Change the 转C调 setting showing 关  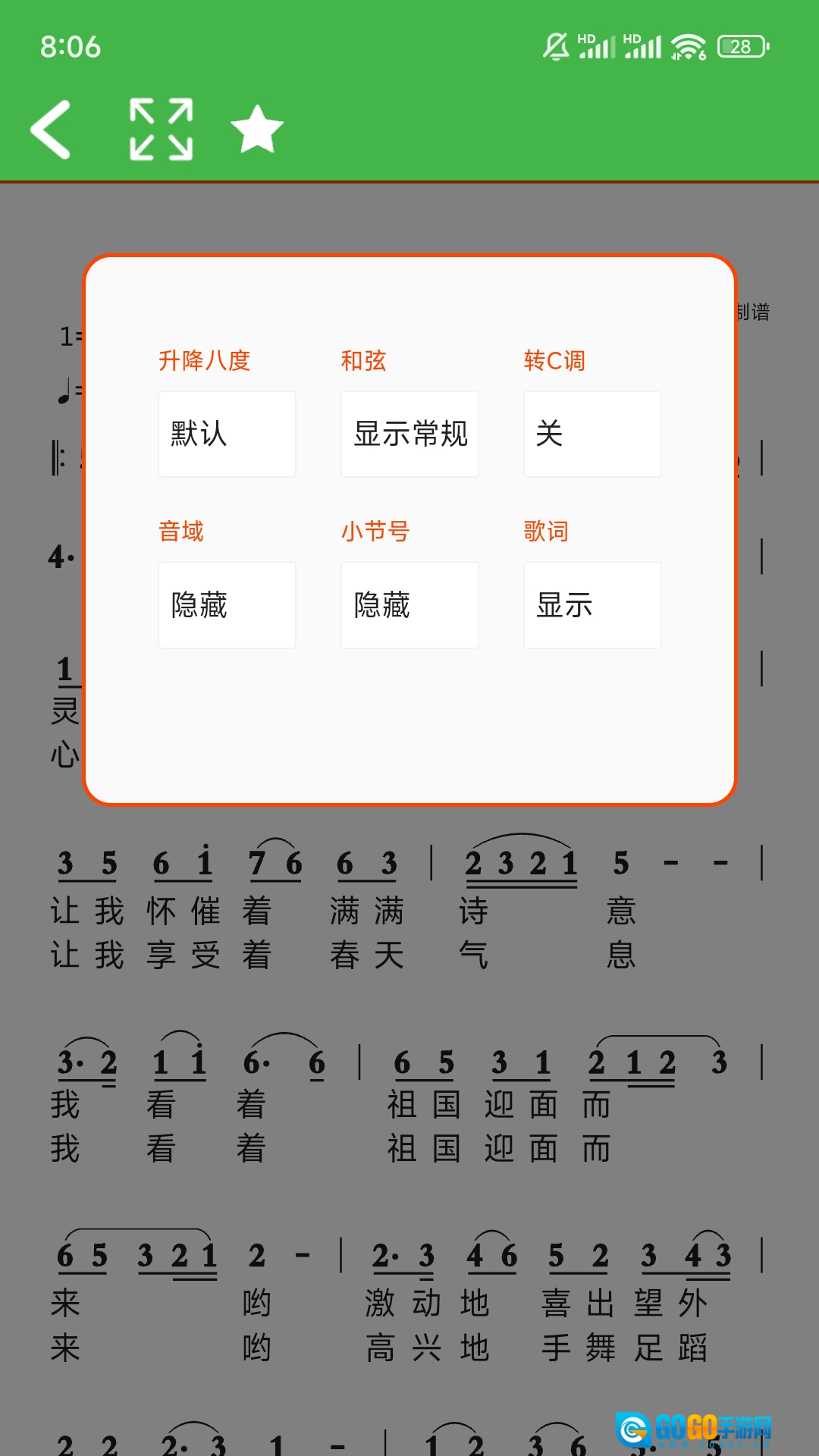coord(592,435)
